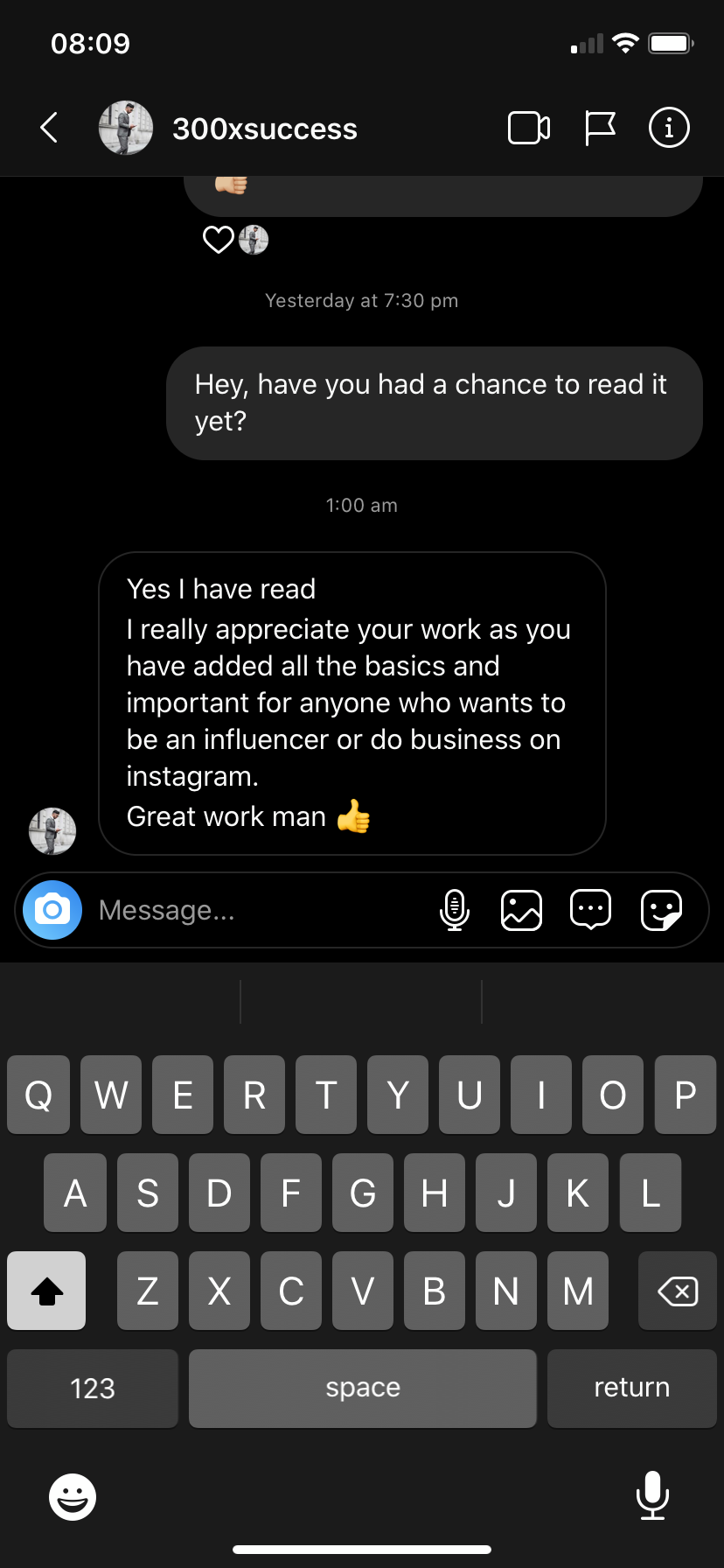
Task: Tap the sender's avatar beside the reply
Action: 52,830
